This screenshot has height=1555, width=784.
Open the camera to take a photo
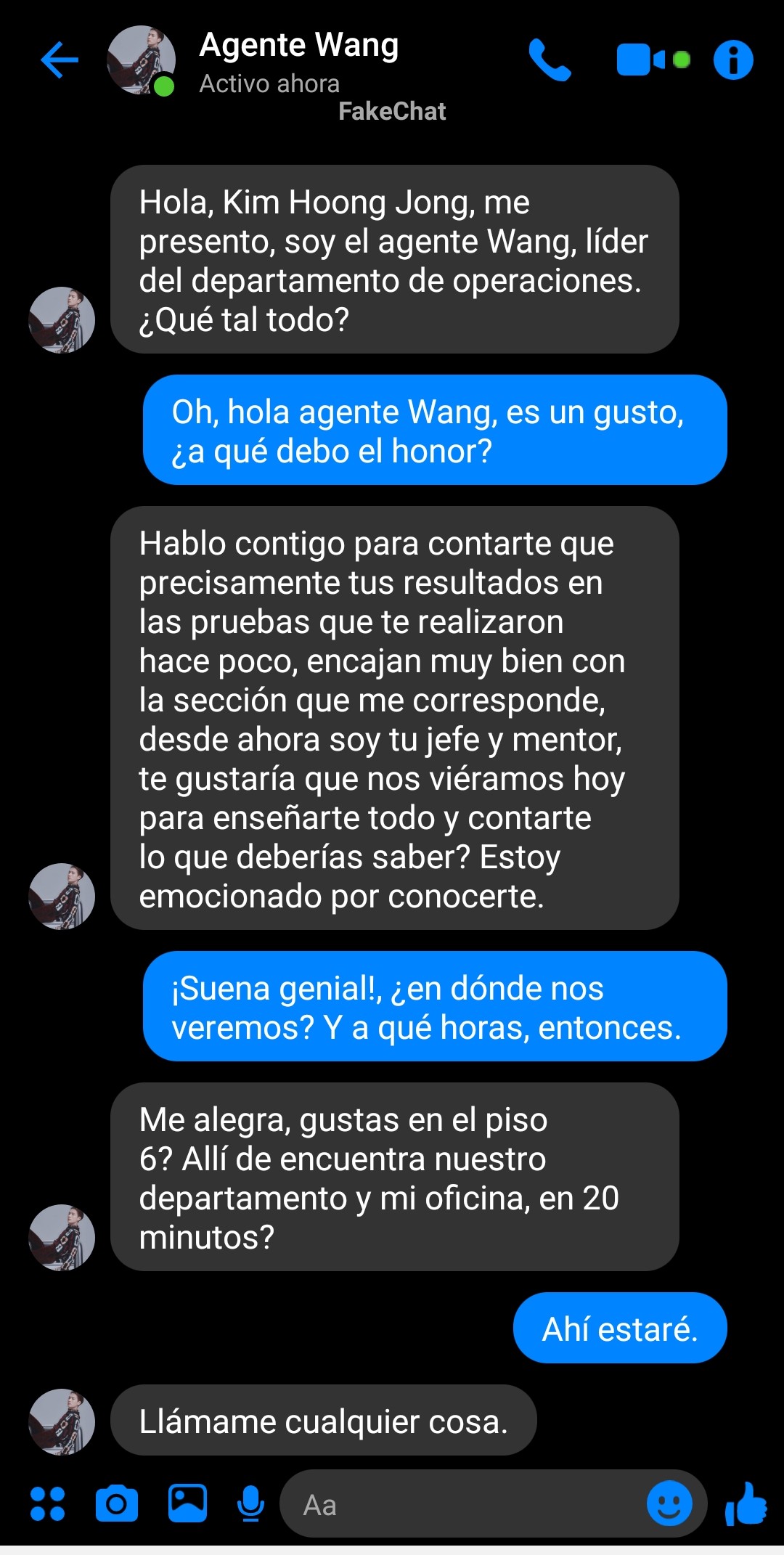[x=117, y=1503]
